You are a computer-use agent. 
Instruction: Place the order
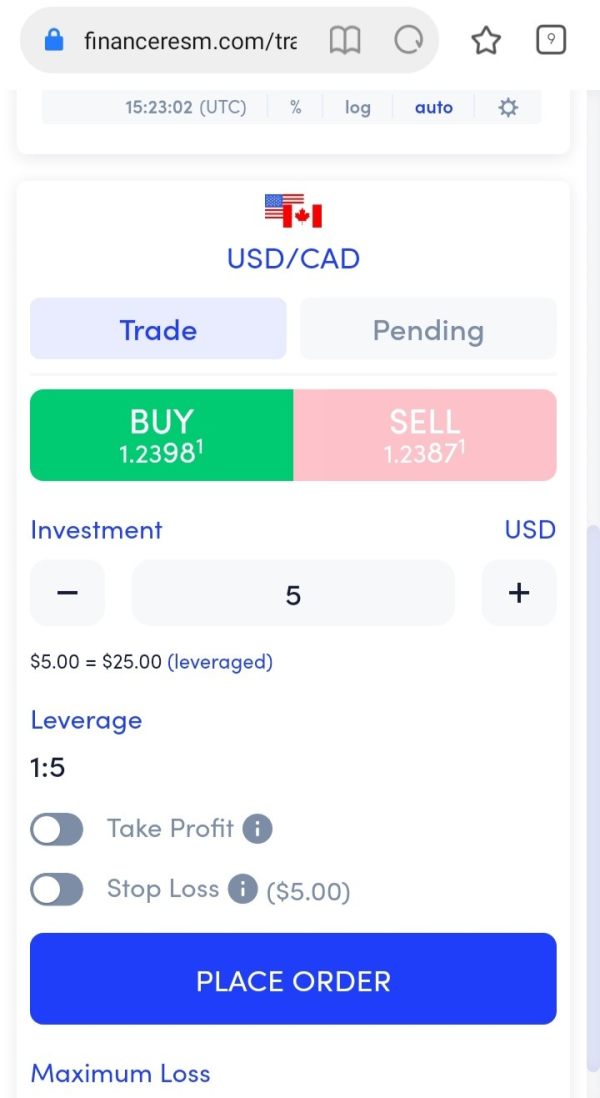[x=293, y=978]
